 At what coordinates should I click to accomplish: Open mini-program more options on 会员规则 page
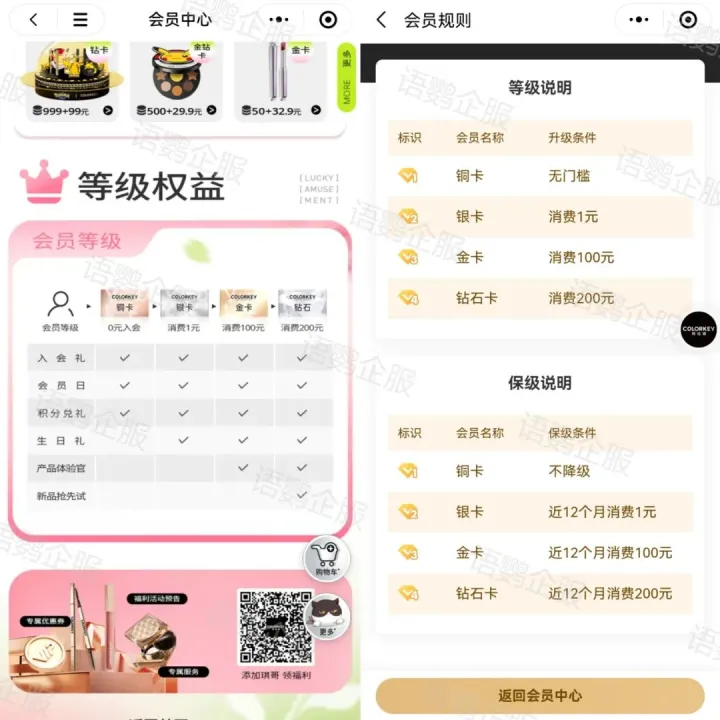click(x=639, y=20)
